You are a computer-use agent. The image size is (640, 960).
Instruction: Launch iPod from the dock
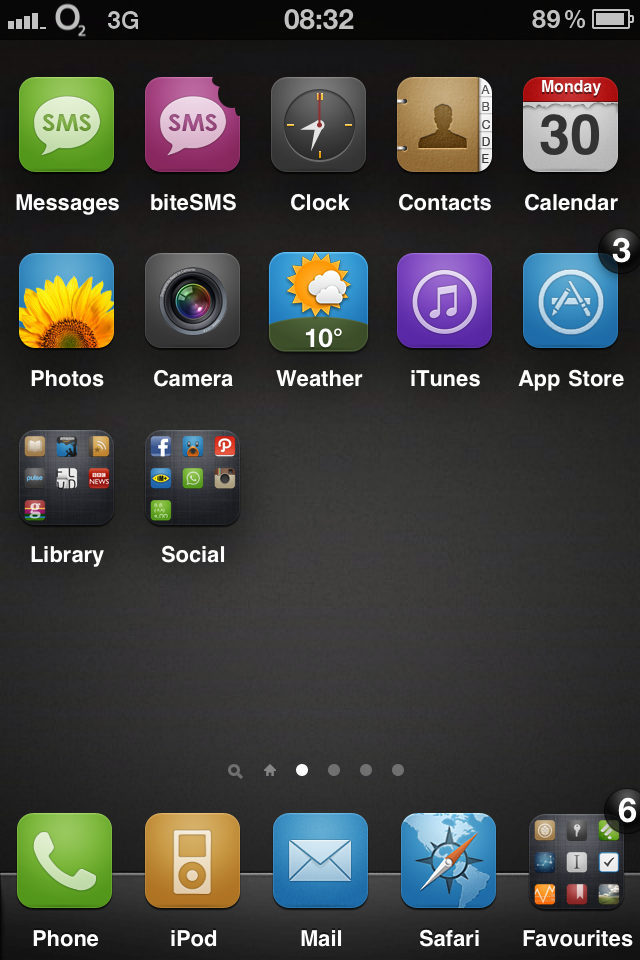(192, 861)
